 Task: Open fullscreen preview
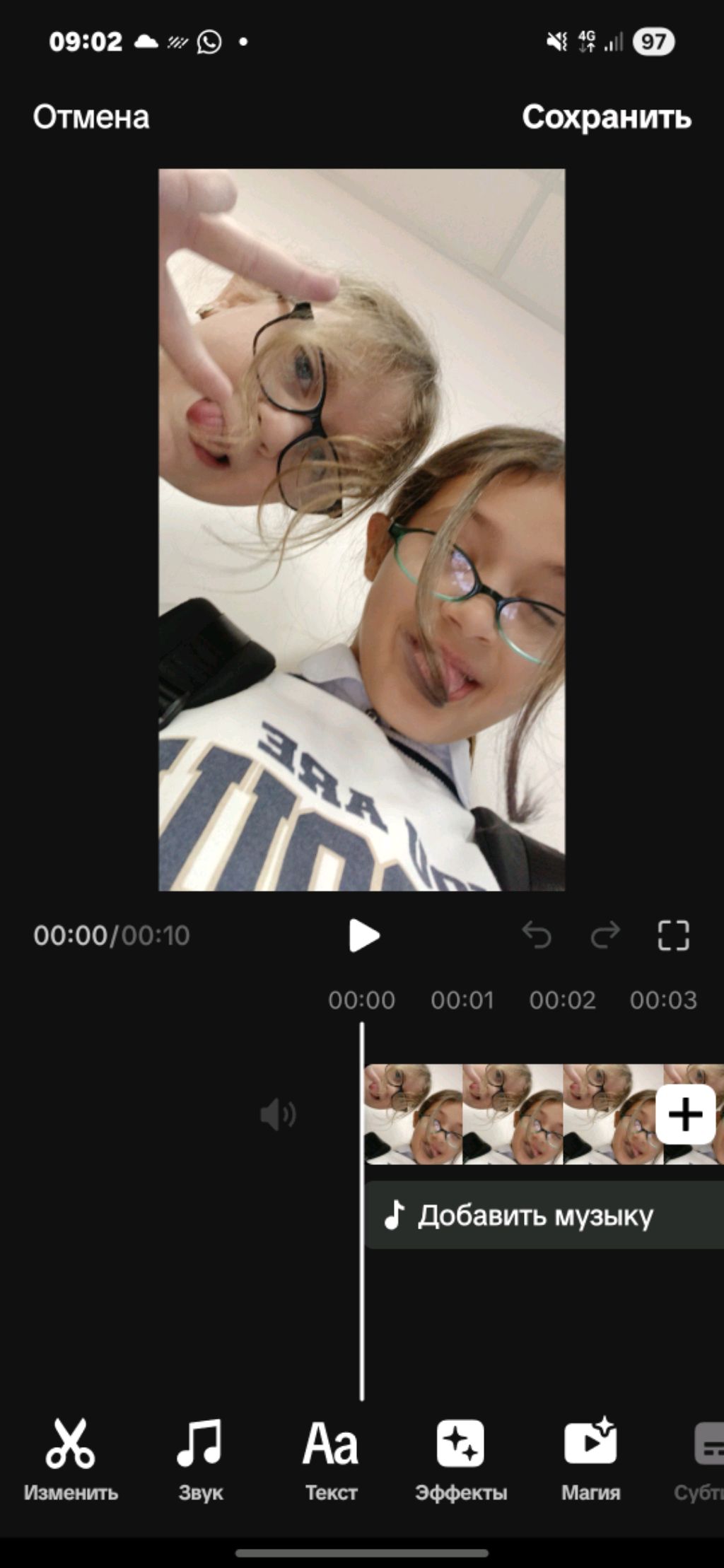click(x=673, y=936)
